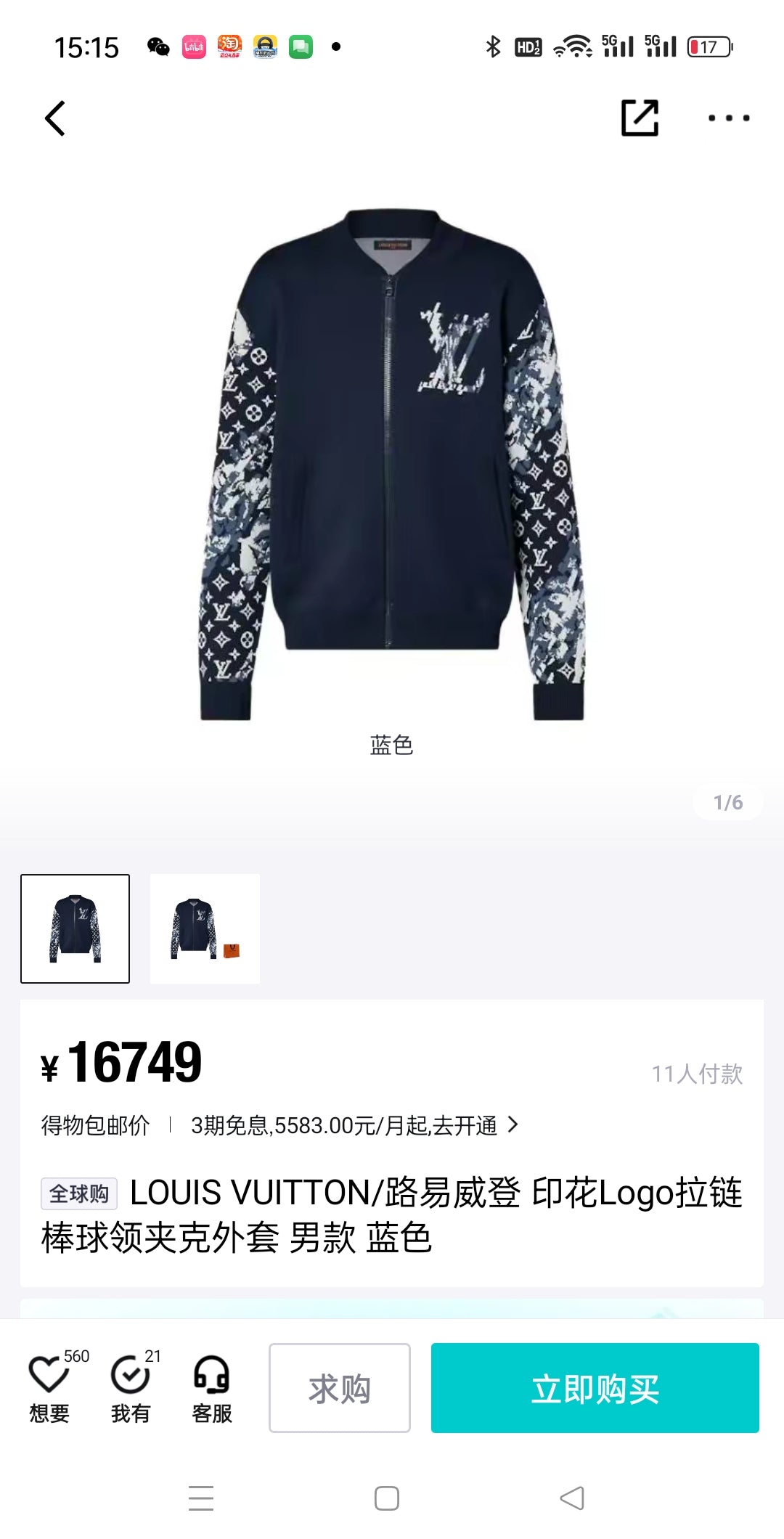Select the first jacket thumbnail
This screenshot has height=1539, width=784.
pyautogui.click(x=75, y=928)
